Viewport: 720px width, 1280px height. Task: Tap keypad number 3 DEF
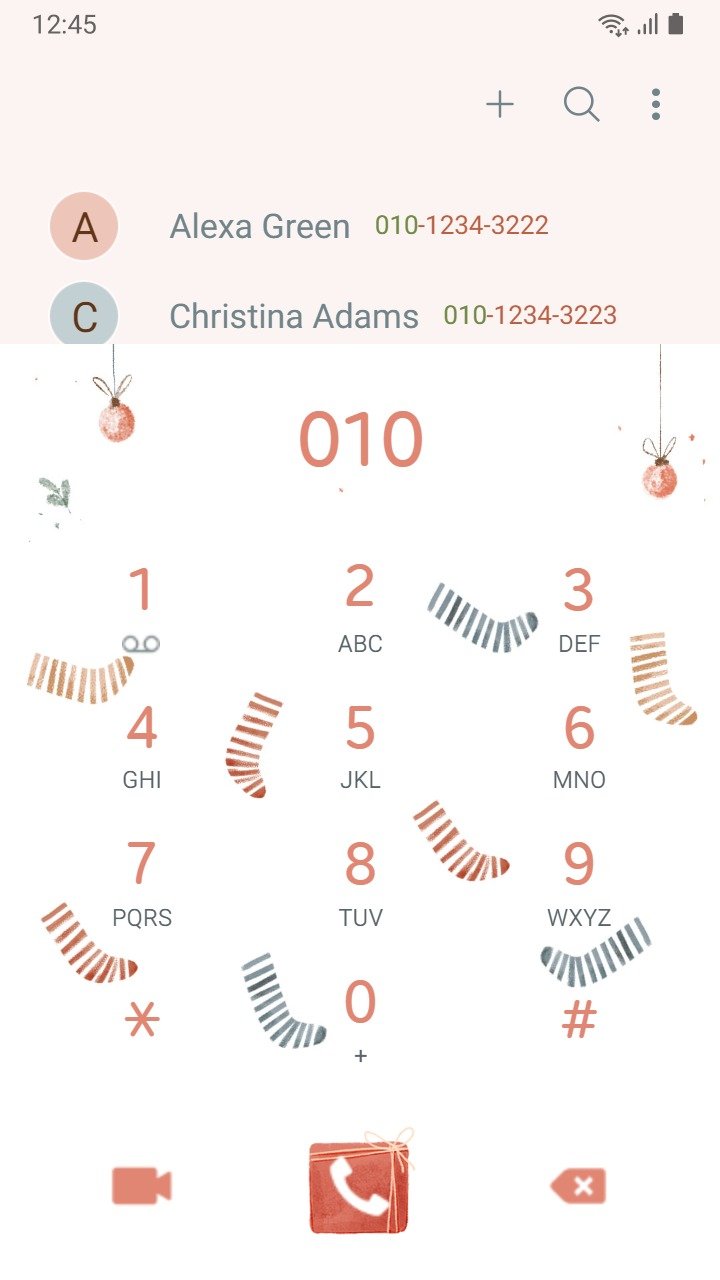pos(579,608)
